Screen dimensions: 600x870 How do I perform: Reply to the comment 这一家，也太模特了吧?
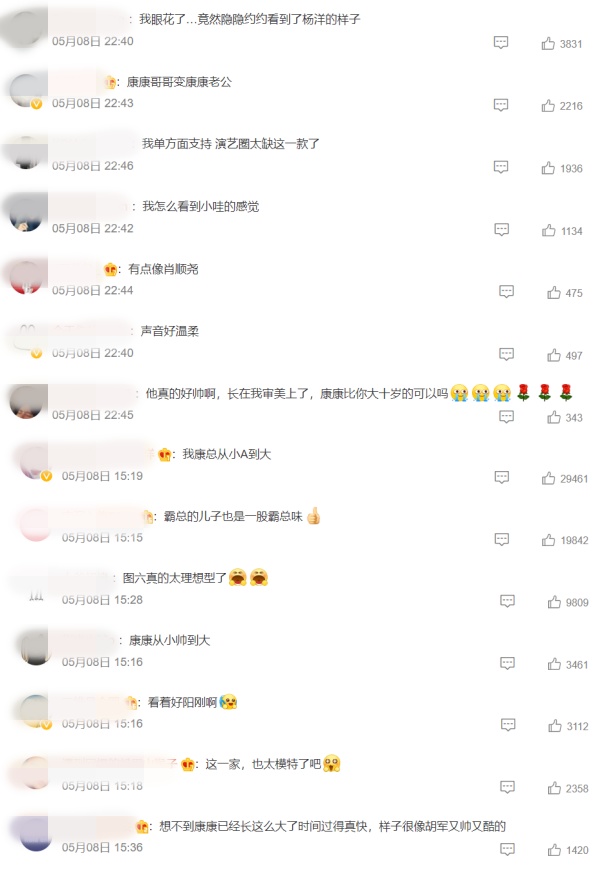click(506, 788)
